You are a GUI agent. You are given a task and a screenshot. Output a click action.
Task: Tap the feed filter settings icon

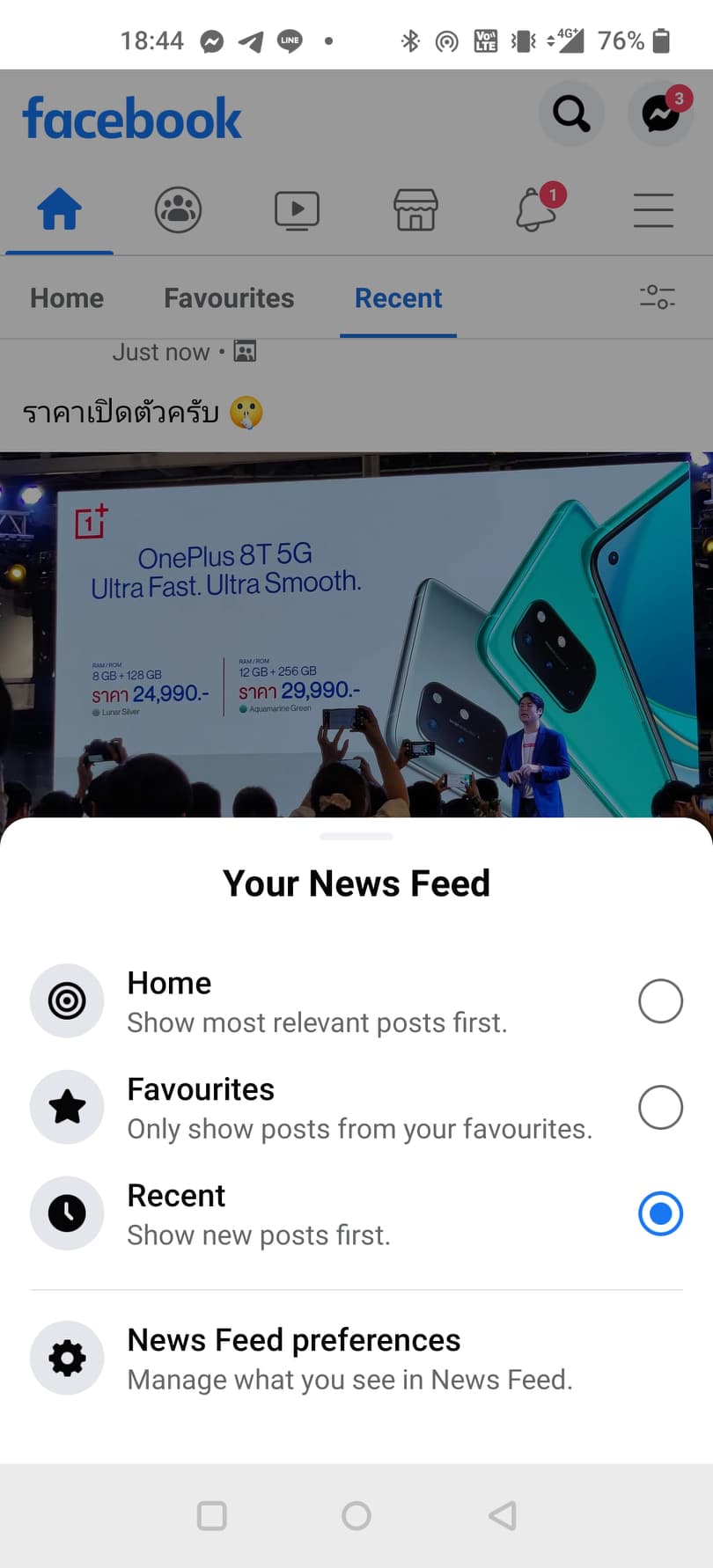pyautogui.click(x=657, y=297)
